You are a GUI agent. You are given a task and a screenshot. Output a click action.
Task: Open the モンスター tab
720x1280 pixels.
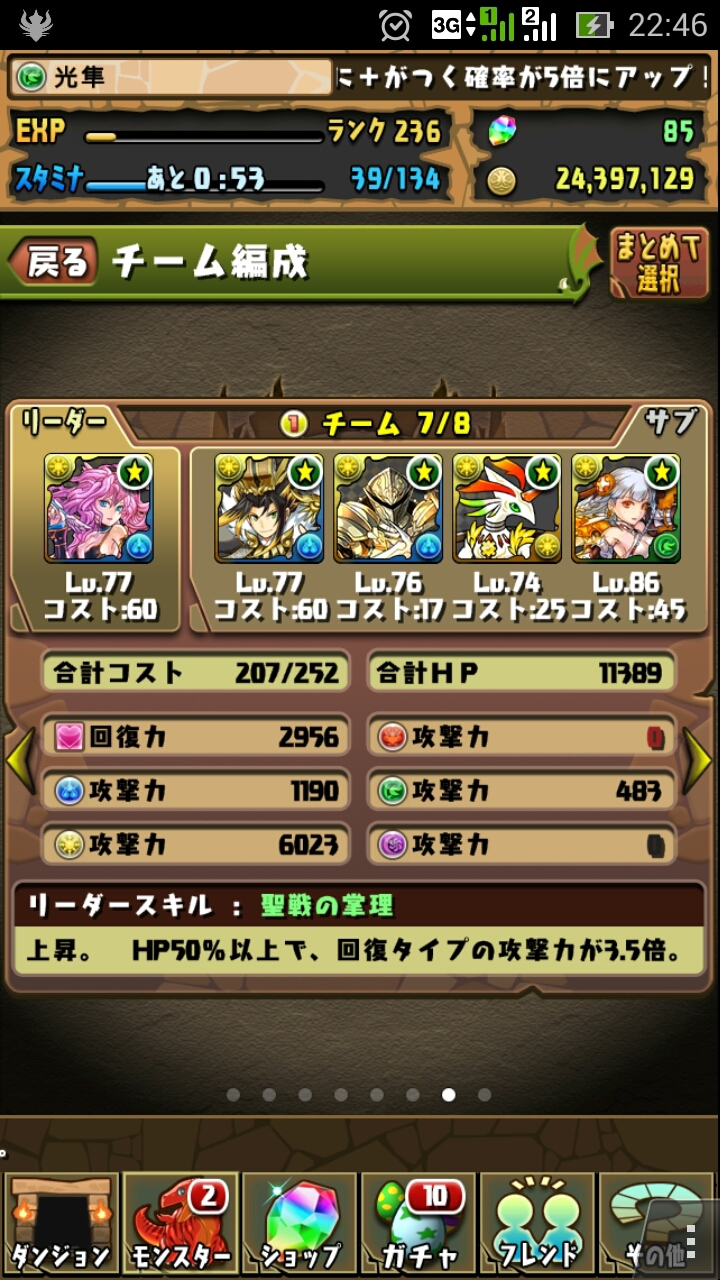pos(180,1225)
